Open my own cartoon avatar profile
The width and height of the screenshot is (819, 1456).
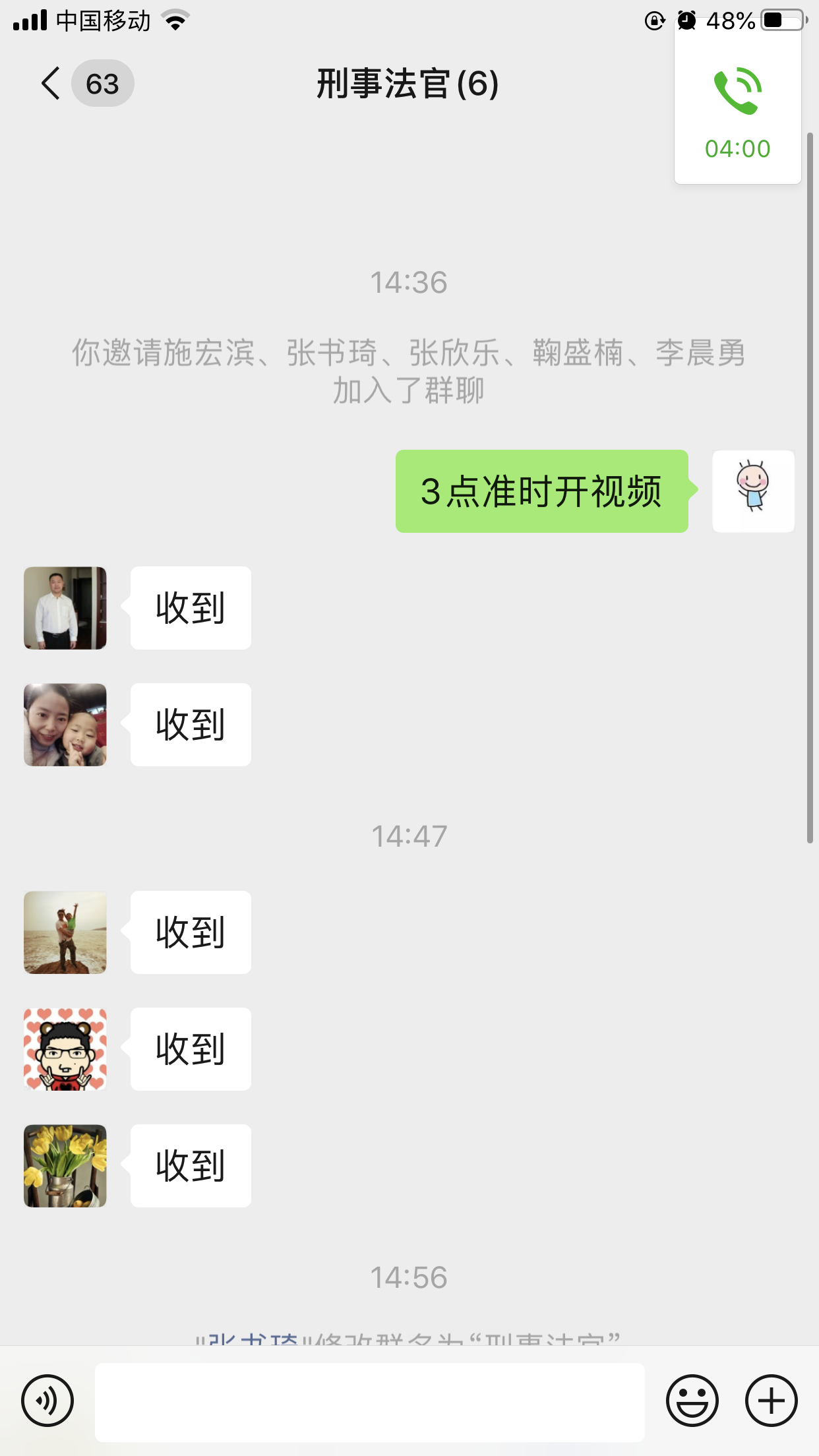[753, 491]
